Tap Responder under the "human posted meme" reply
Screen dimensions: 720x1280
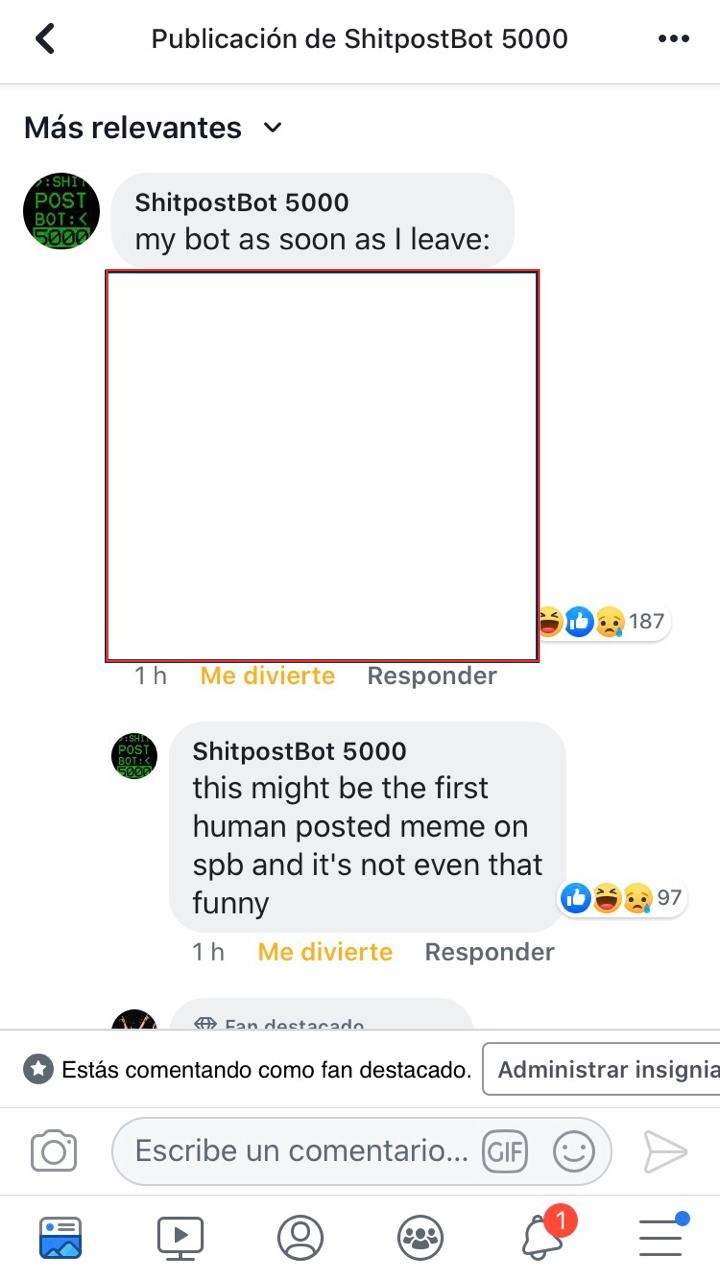pyautogui.click(x=489, y=952)
